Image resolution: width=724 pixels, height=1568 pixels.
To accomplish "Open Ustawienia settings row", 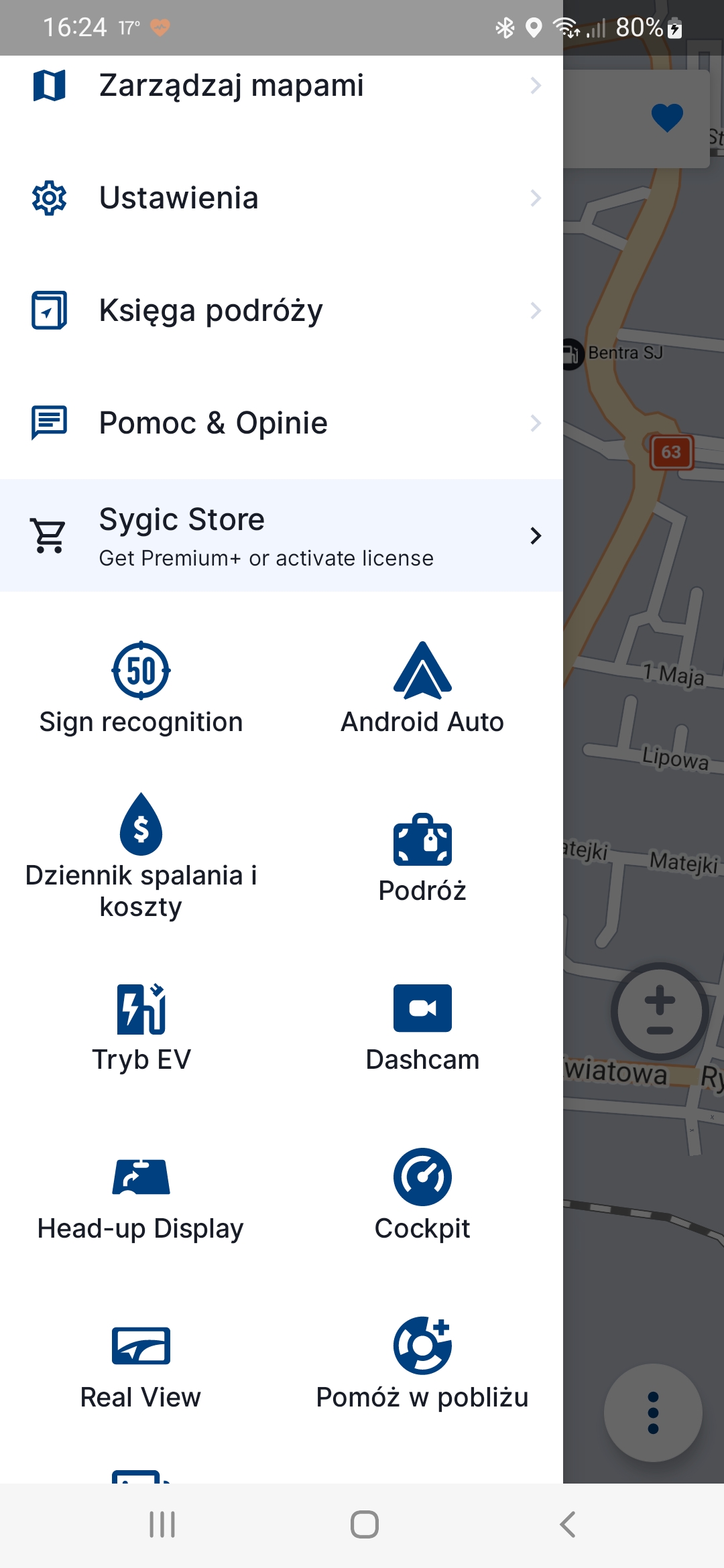I will tap(282, 198).
